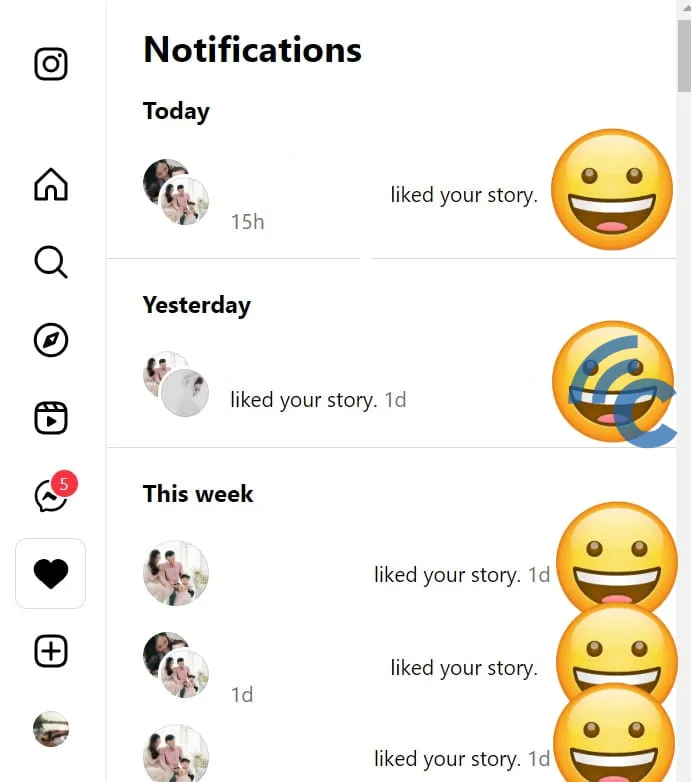Open Messenger with 5 unread messages
The width and height of the screenshot is (691, 782).
(51, 496)
